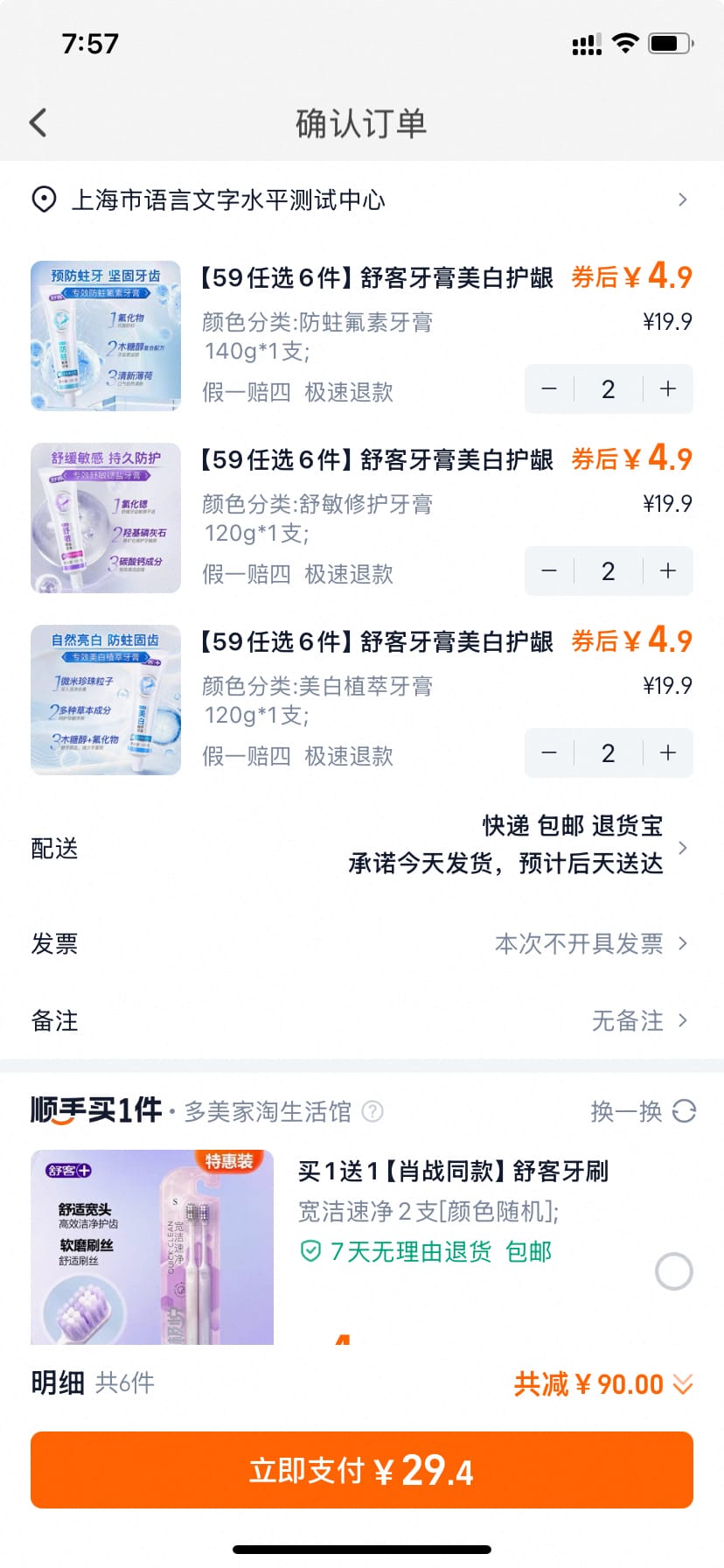Increase quantity of 防蛀氟素牙膏 with plus

667,389
